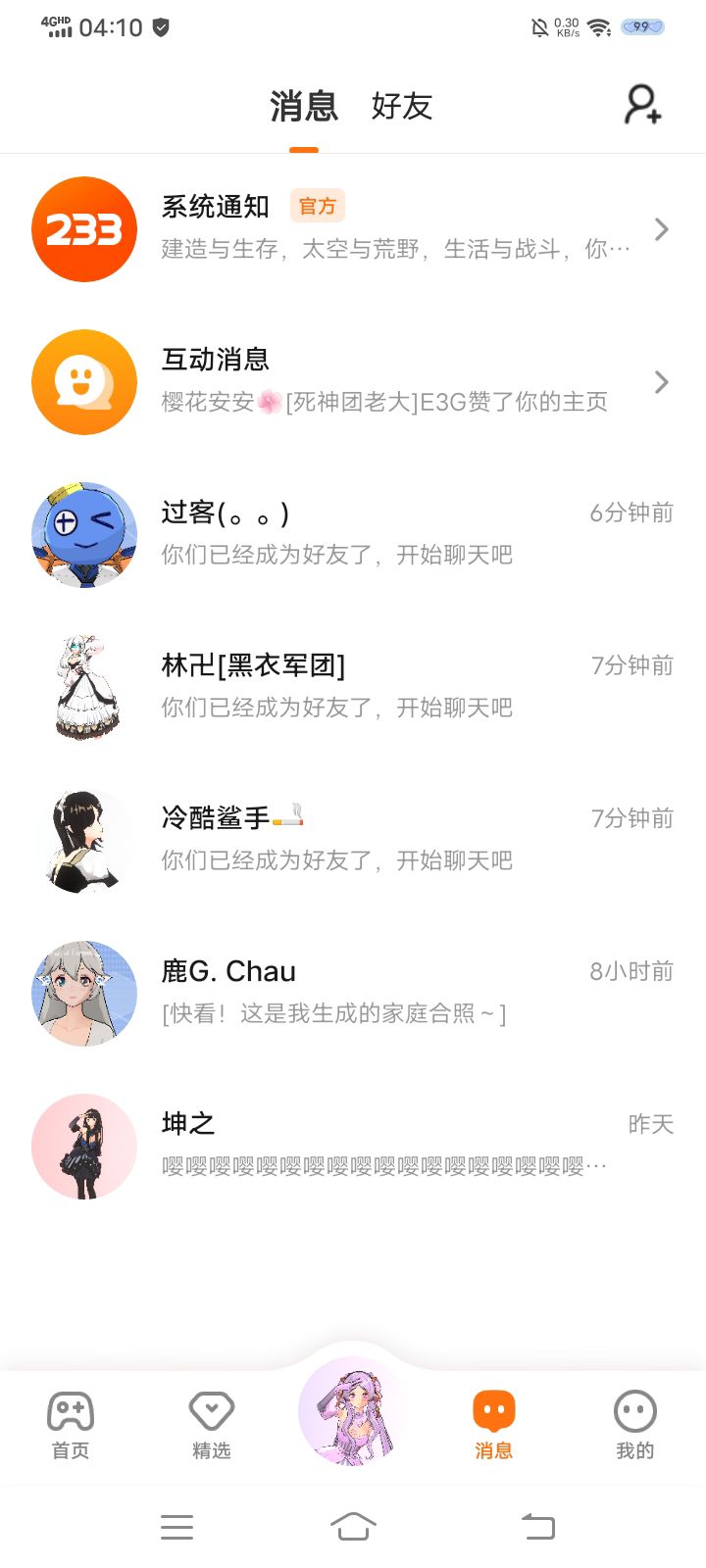
Task: Tap the system back button
Action: click(x=537, y=1526)
